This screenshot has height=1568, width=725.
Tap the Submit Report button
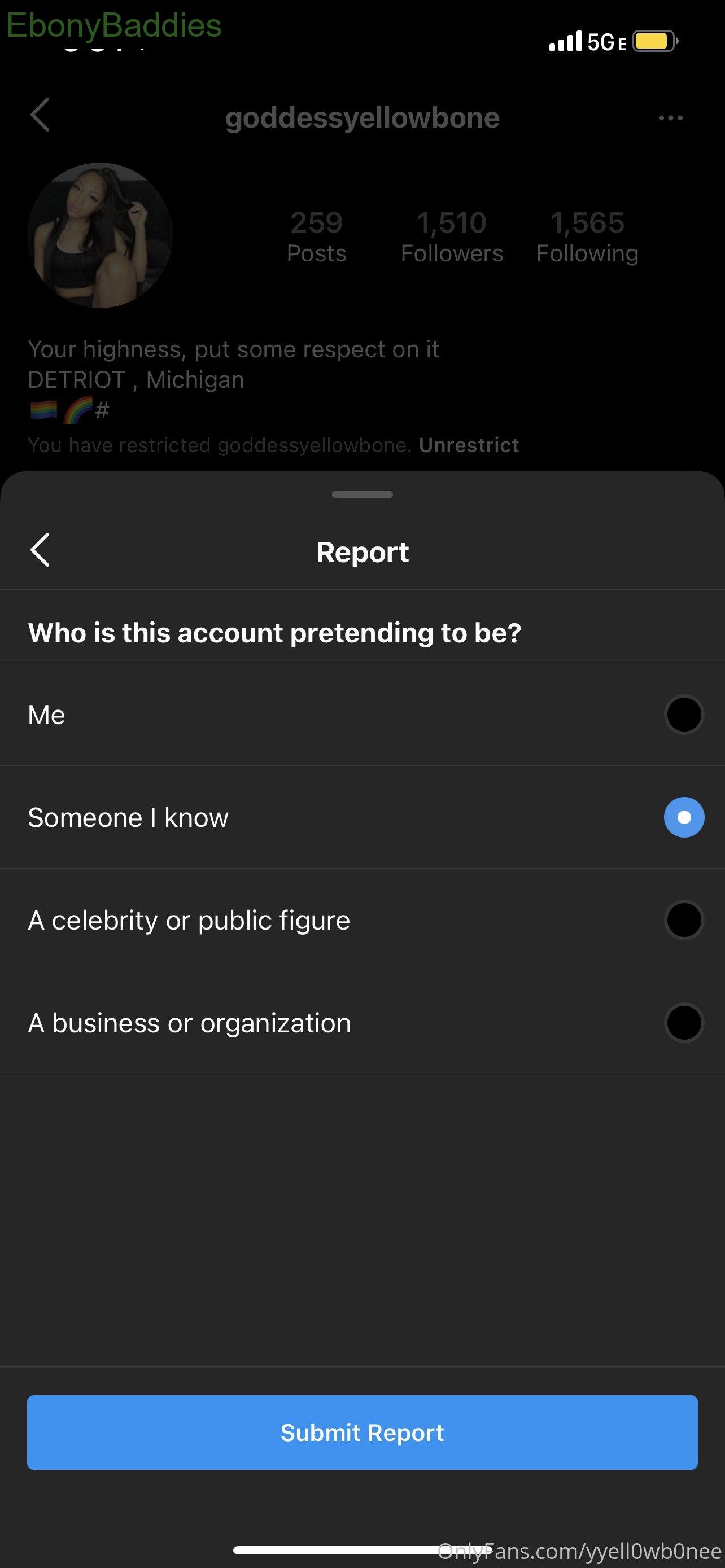tap(362, 1433)
